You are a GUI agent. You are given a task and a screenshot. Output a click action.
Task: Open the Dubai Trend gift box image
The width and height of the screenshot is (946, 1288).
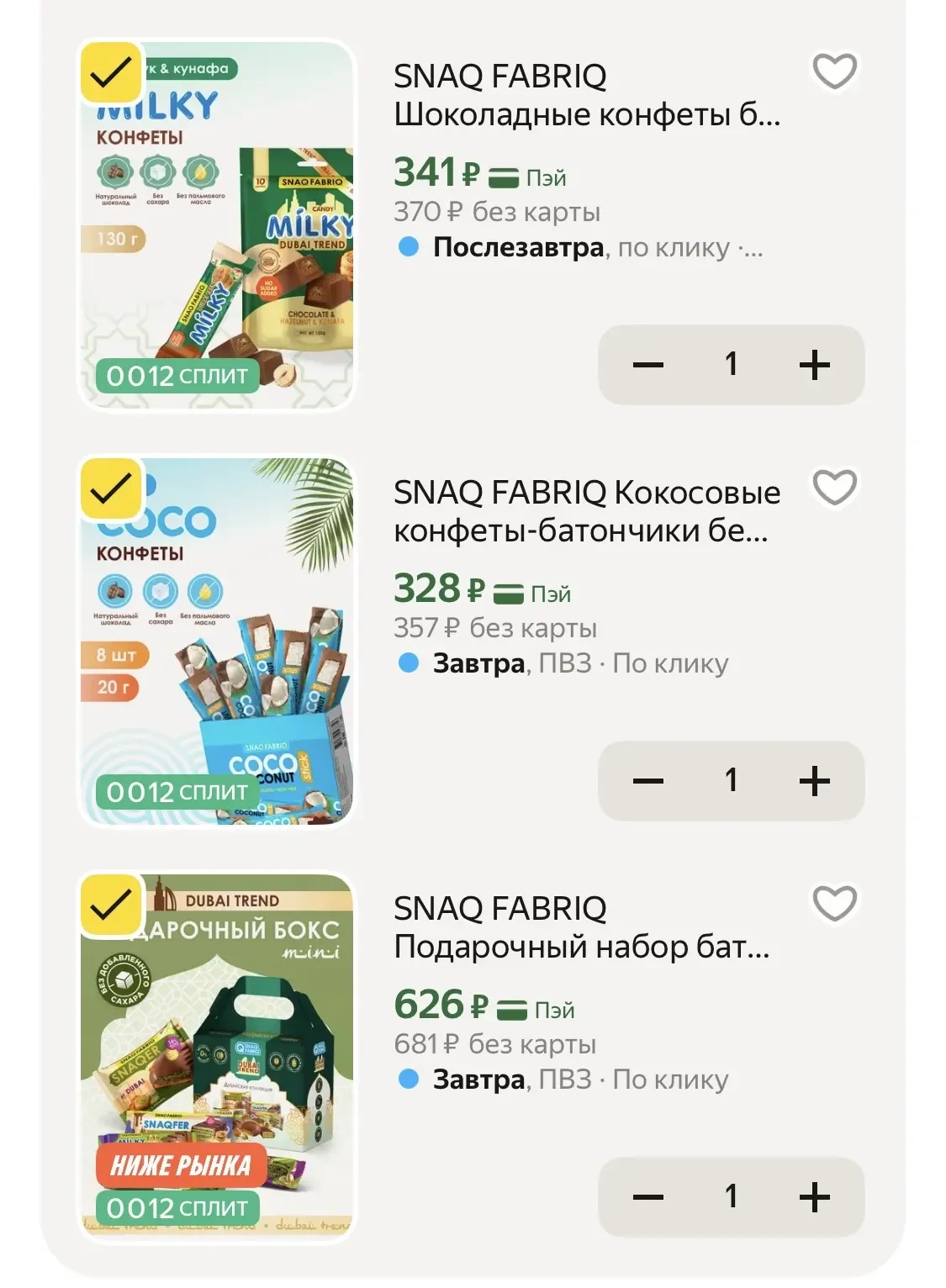click(x=217, y=1051)
